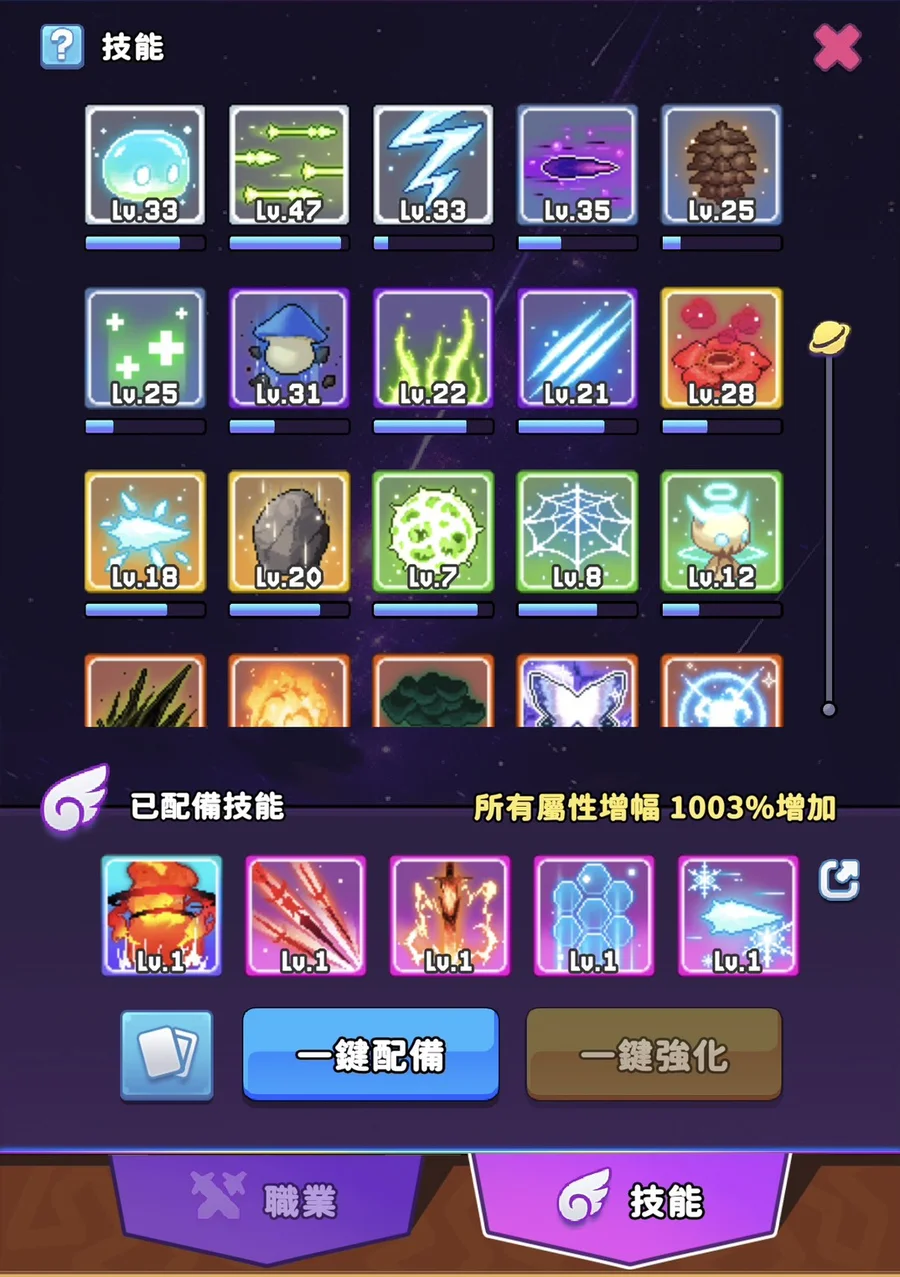Open the skill preset cards button
The height and width of the screenshot is (1277, 900).
pyautogui.click(x=167, y=1055)
